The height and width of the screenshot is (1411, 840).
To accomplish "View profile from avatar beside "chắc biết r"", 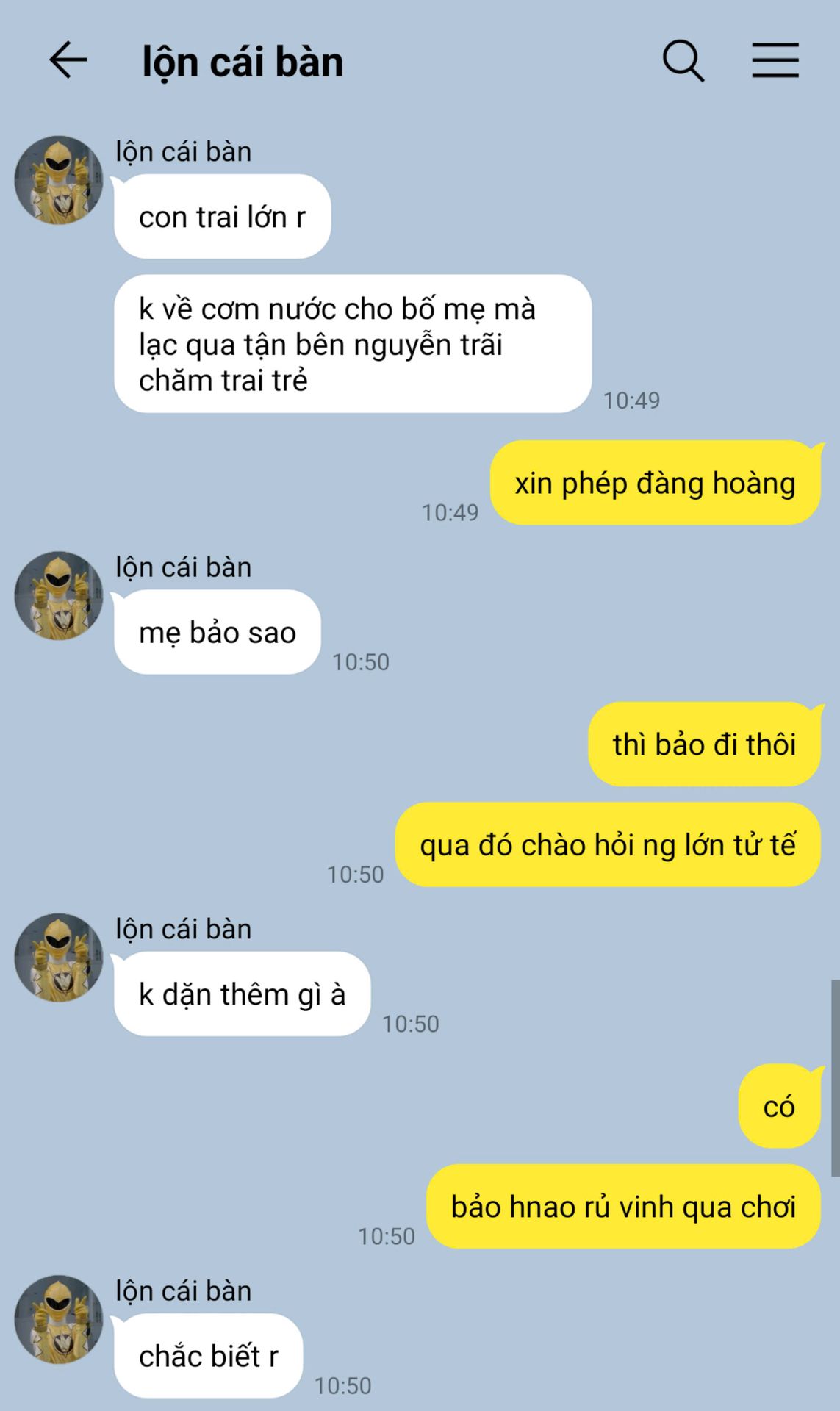I will coord(59,1319).
